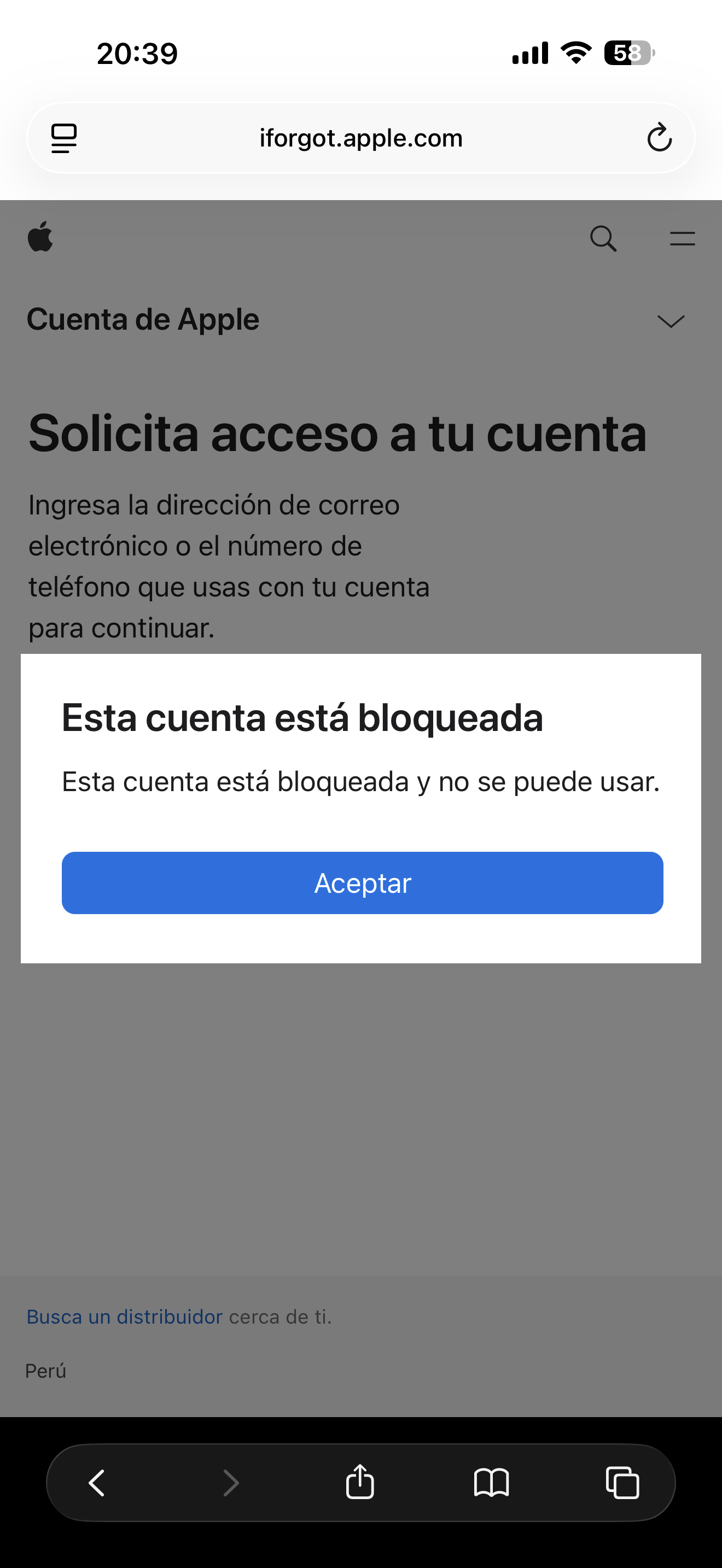Tap Aceptar to dismiss the blocked account dialog
Viewport: 722px width, 1568px height.
tap(362, 882)
